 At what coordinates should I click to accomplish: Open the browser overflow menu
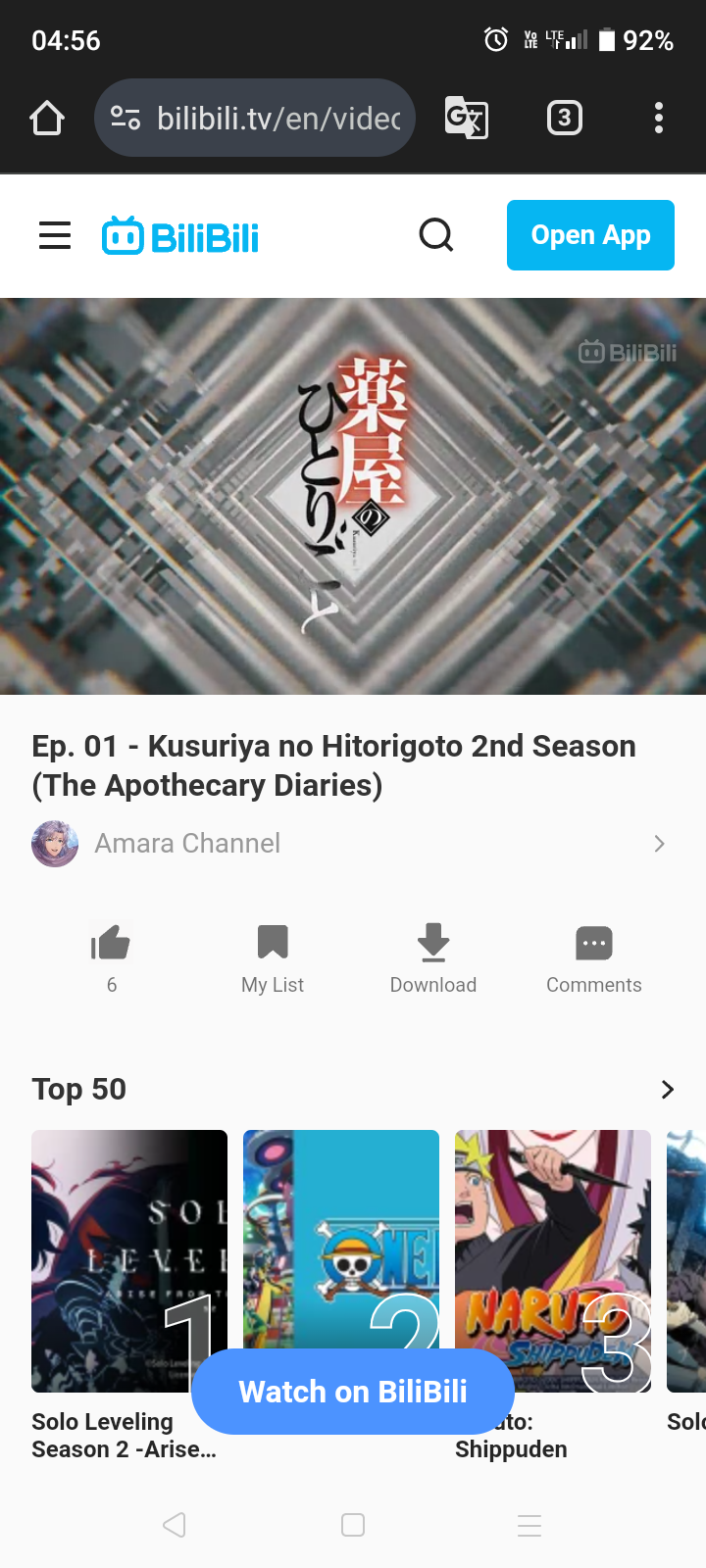click(x=659, y=119)
